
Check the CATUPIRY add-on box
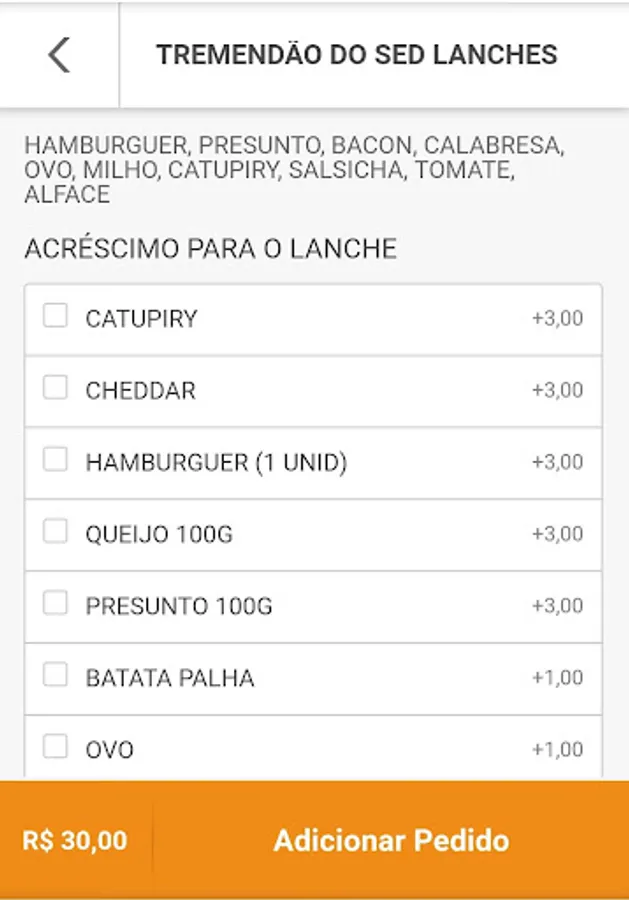[55, 317]
